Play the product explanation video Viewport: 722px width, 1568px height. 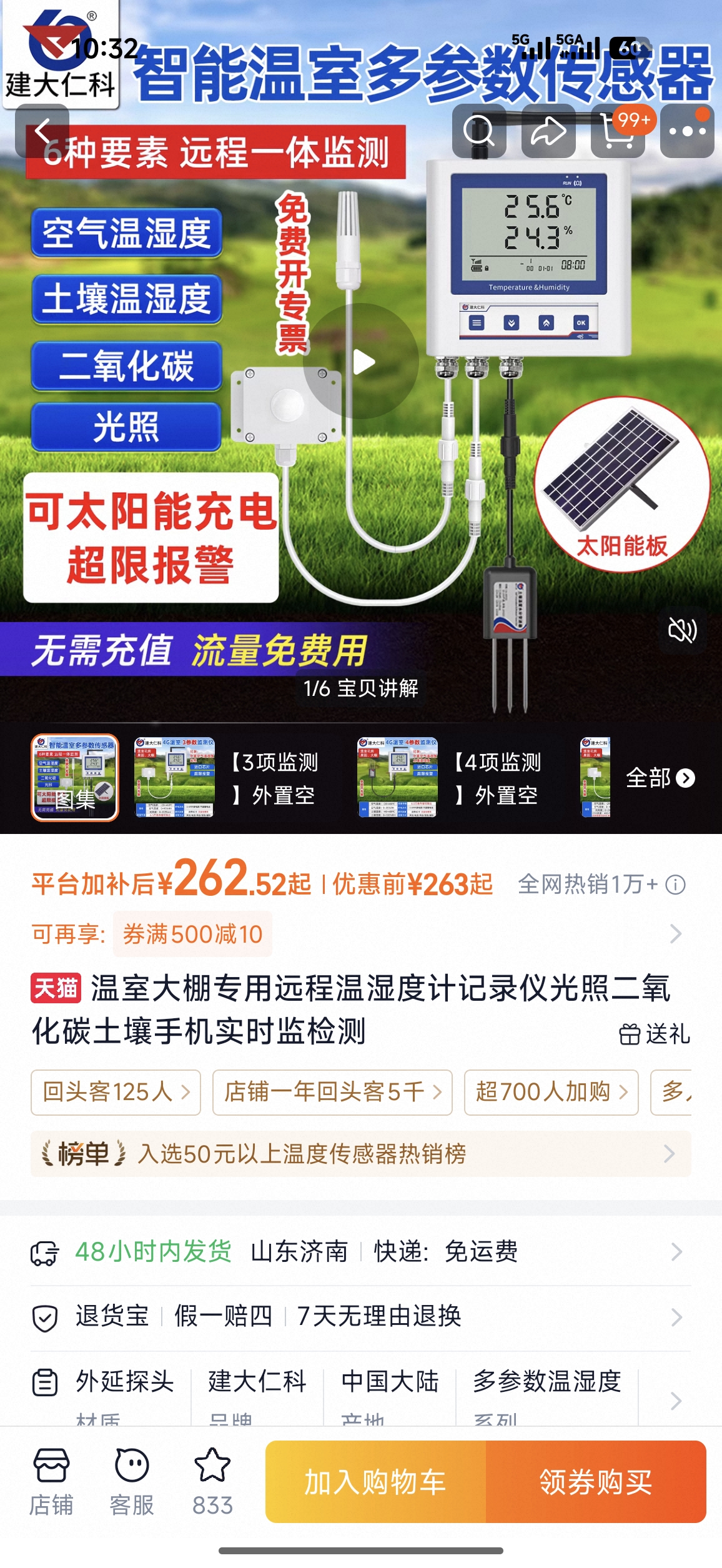tap(361, 361)
